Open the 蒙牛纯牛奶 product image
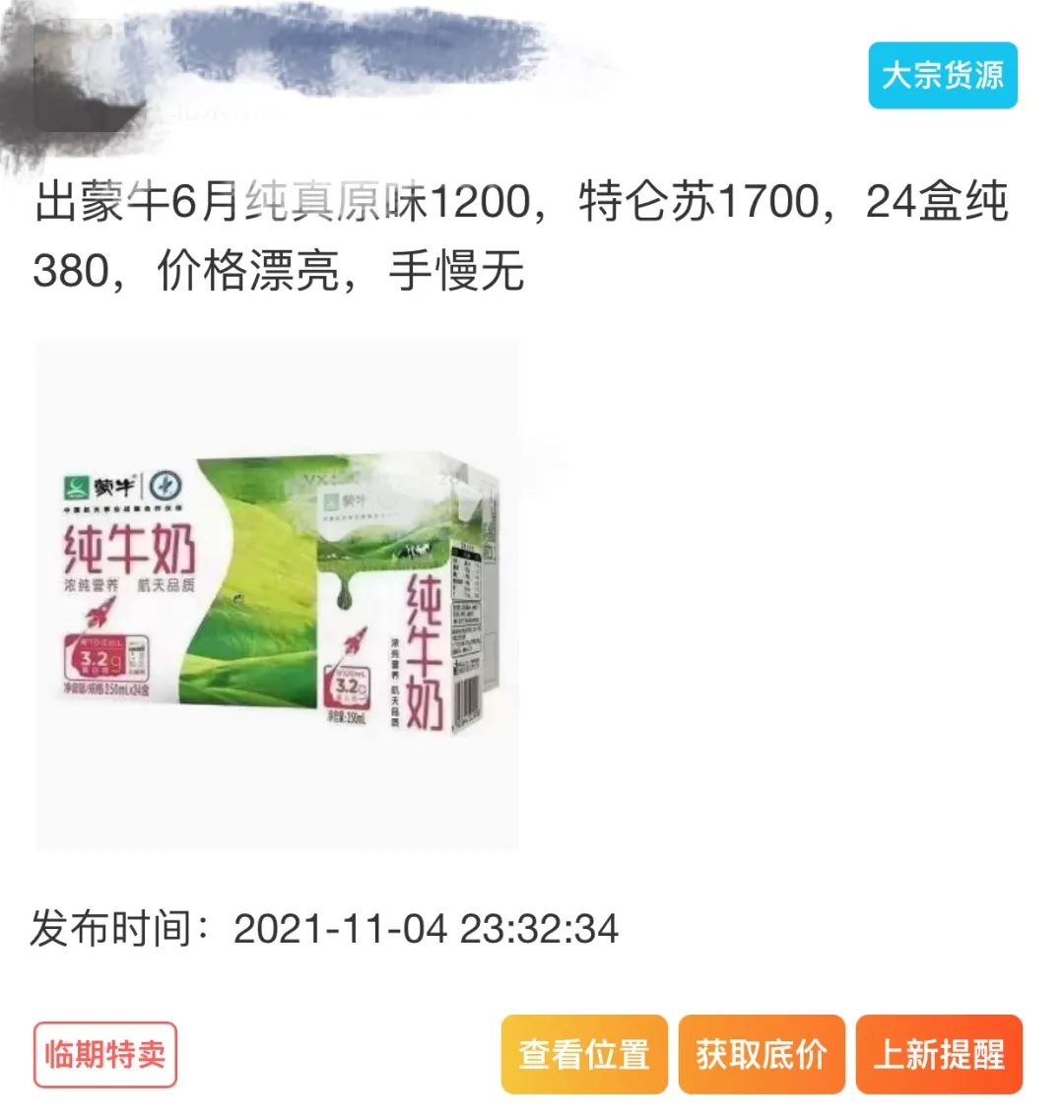This screenshot has height=1120, width=1064. (x=277, y=594)
